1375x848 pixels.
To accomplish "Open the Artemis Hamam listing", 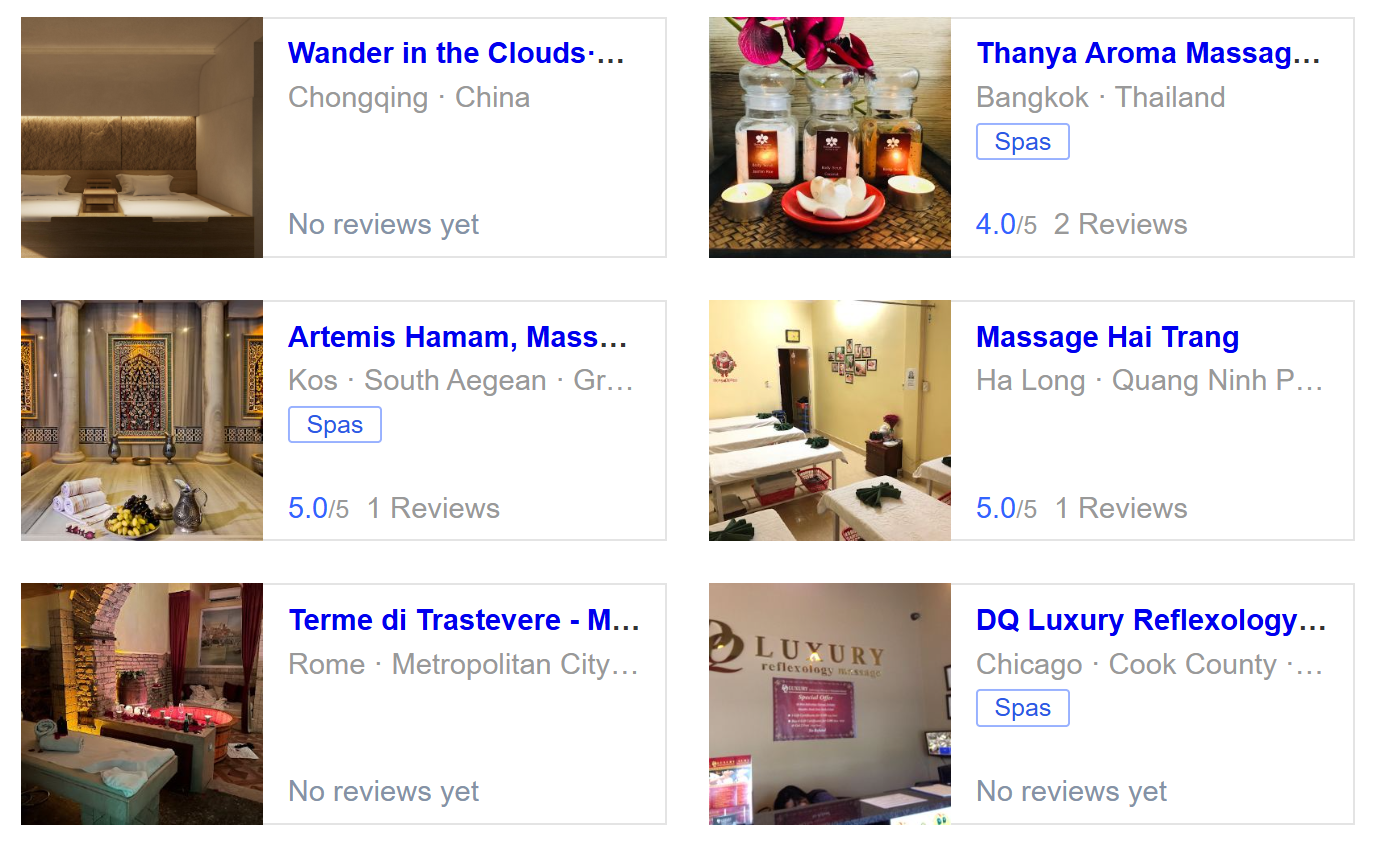I will (457, 337).
